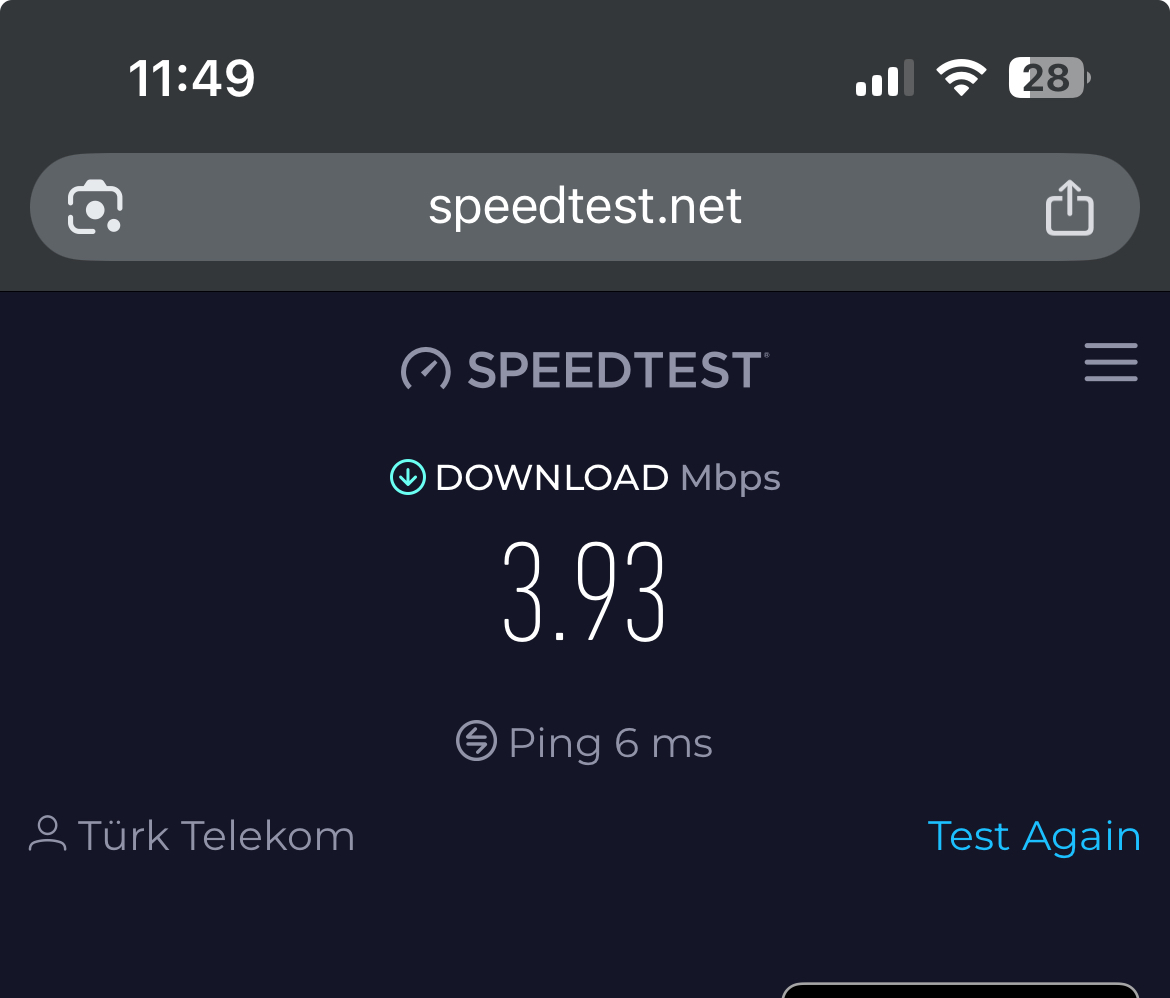Share the page with the share icon
This screenshot has width=1170, height=998.
[1069, 208]
